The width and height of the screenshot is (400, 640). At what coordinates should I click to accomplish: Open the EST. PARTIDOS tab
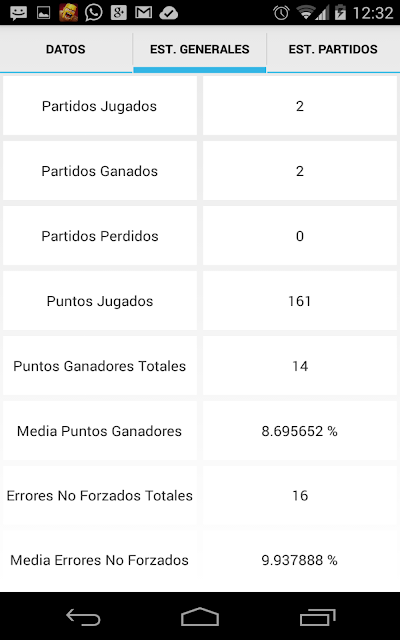pos(333,49)
